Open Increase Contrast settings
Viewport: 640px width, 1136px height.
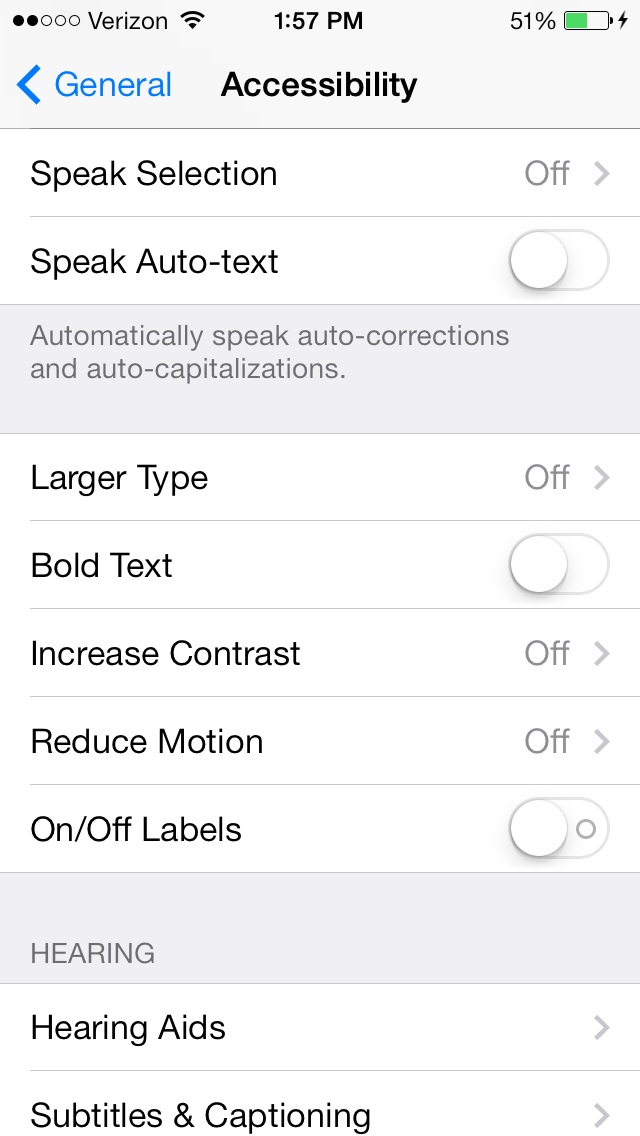pos(320,653)
